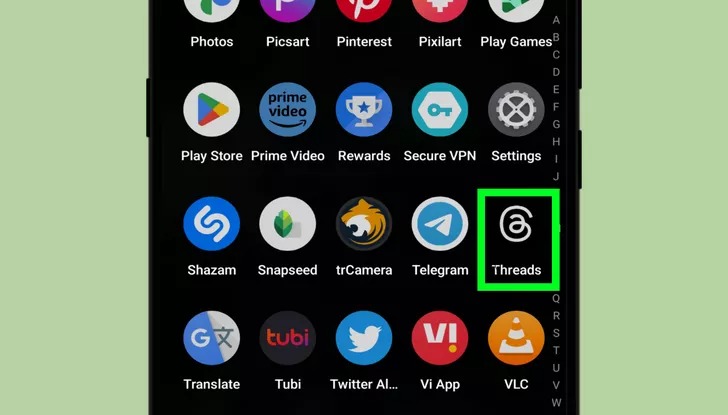Launch the Vi App
The image size is (728, 415).
pyautogui.click(x=440, y=339)
